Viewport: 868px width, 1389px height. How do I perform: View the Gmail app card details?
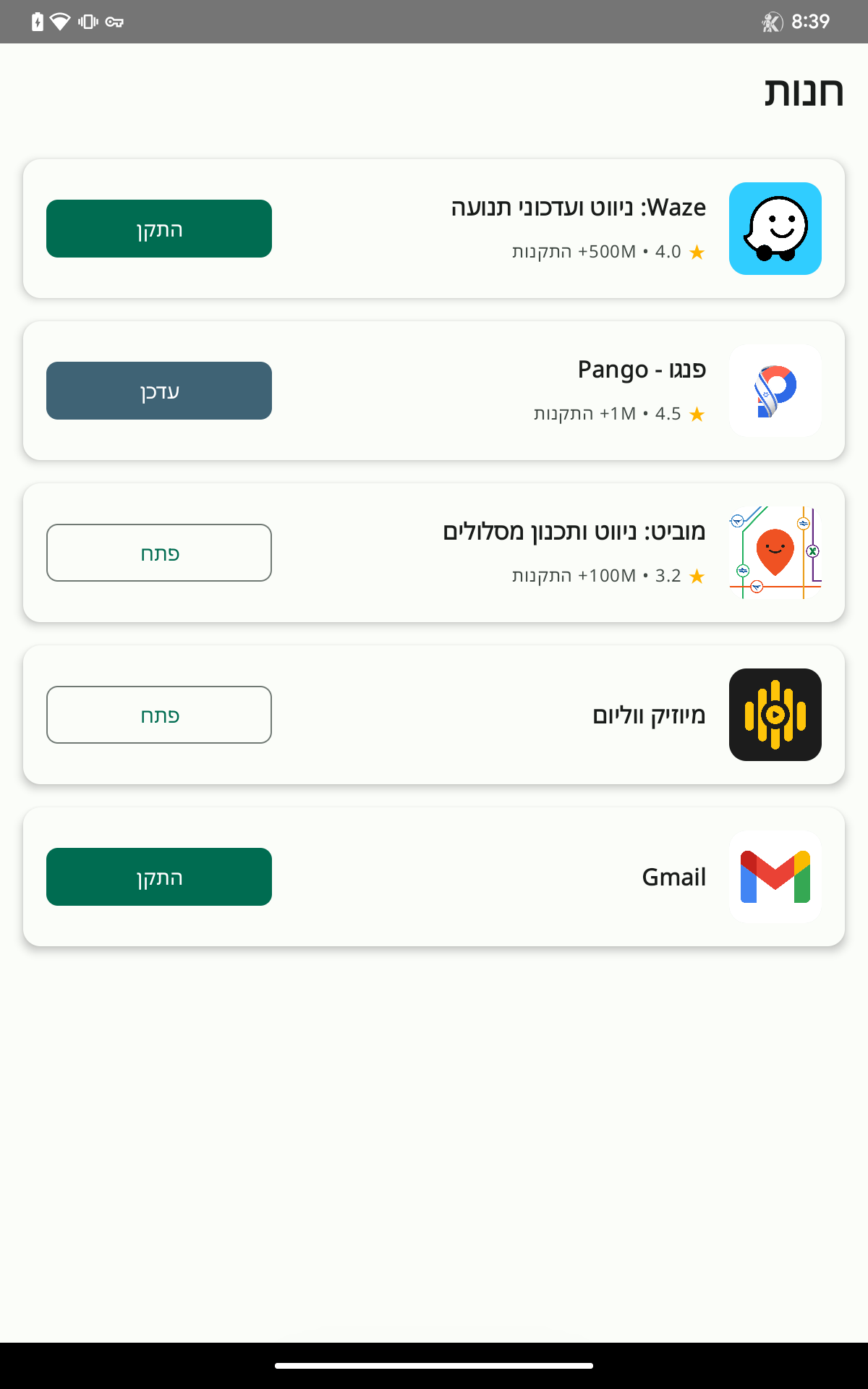[673, 877]
